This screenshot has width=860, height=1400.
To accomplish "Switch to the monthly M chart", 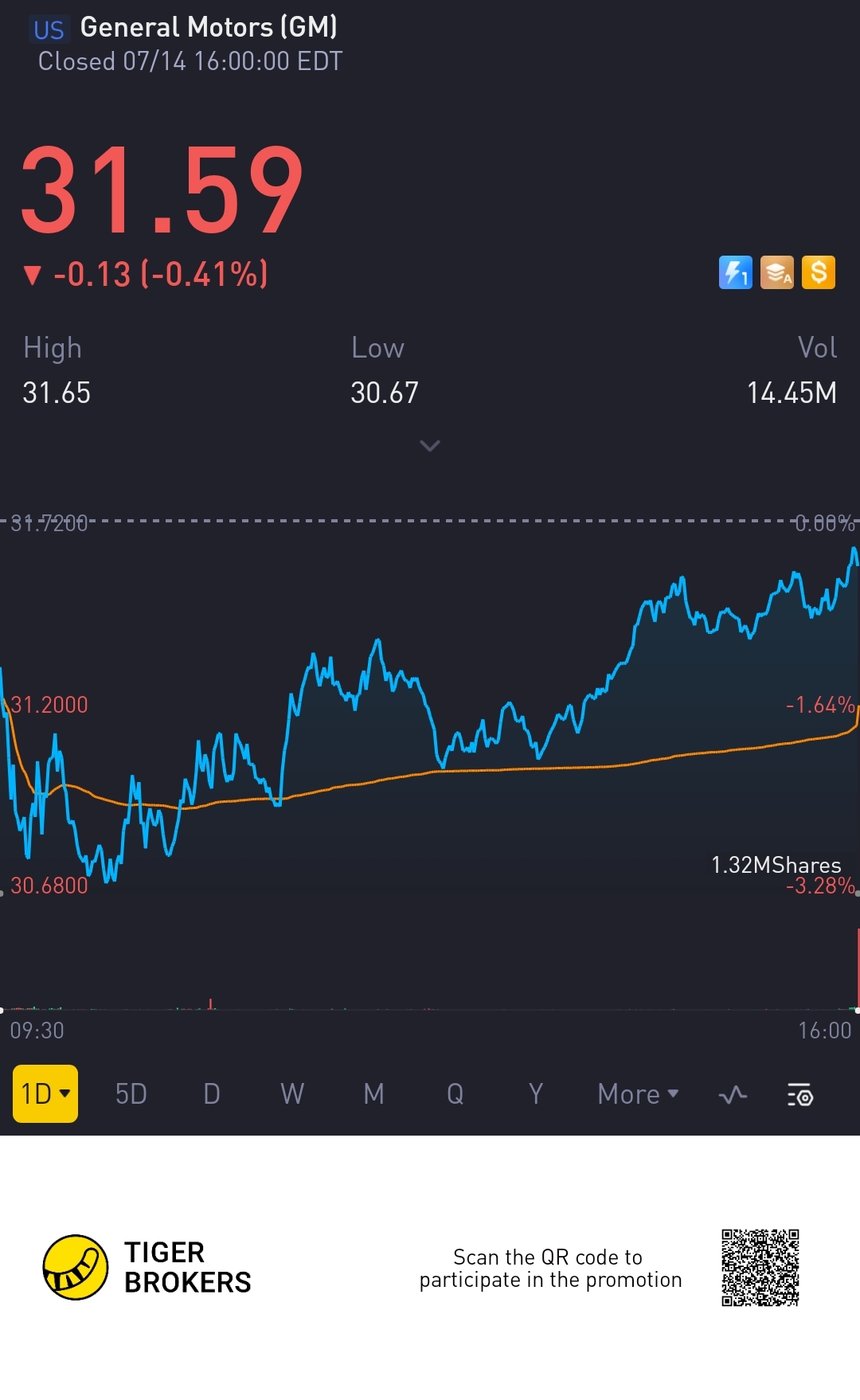I will (x=373, y=1094).
